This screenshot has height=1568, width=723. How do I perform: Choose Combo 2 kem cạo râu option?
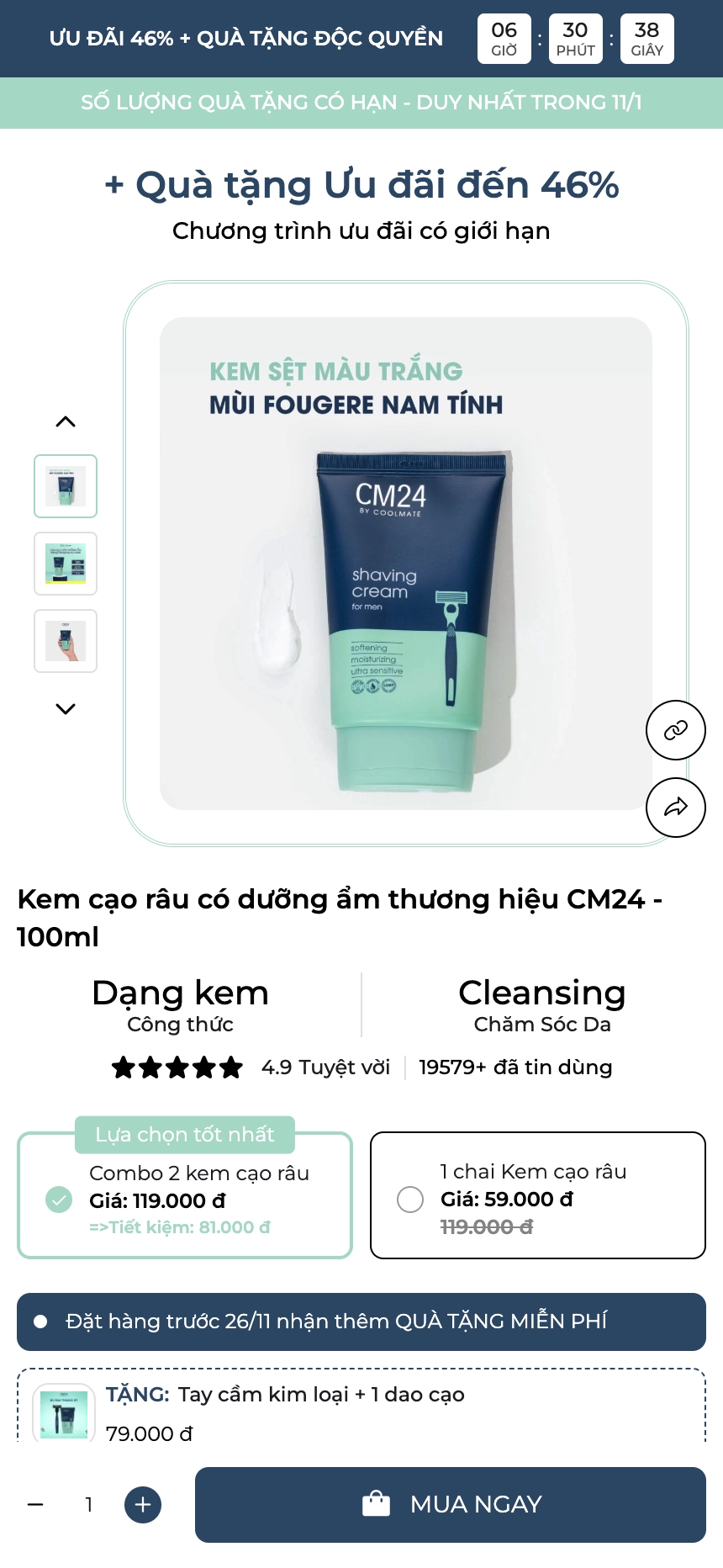[185, 1196]
